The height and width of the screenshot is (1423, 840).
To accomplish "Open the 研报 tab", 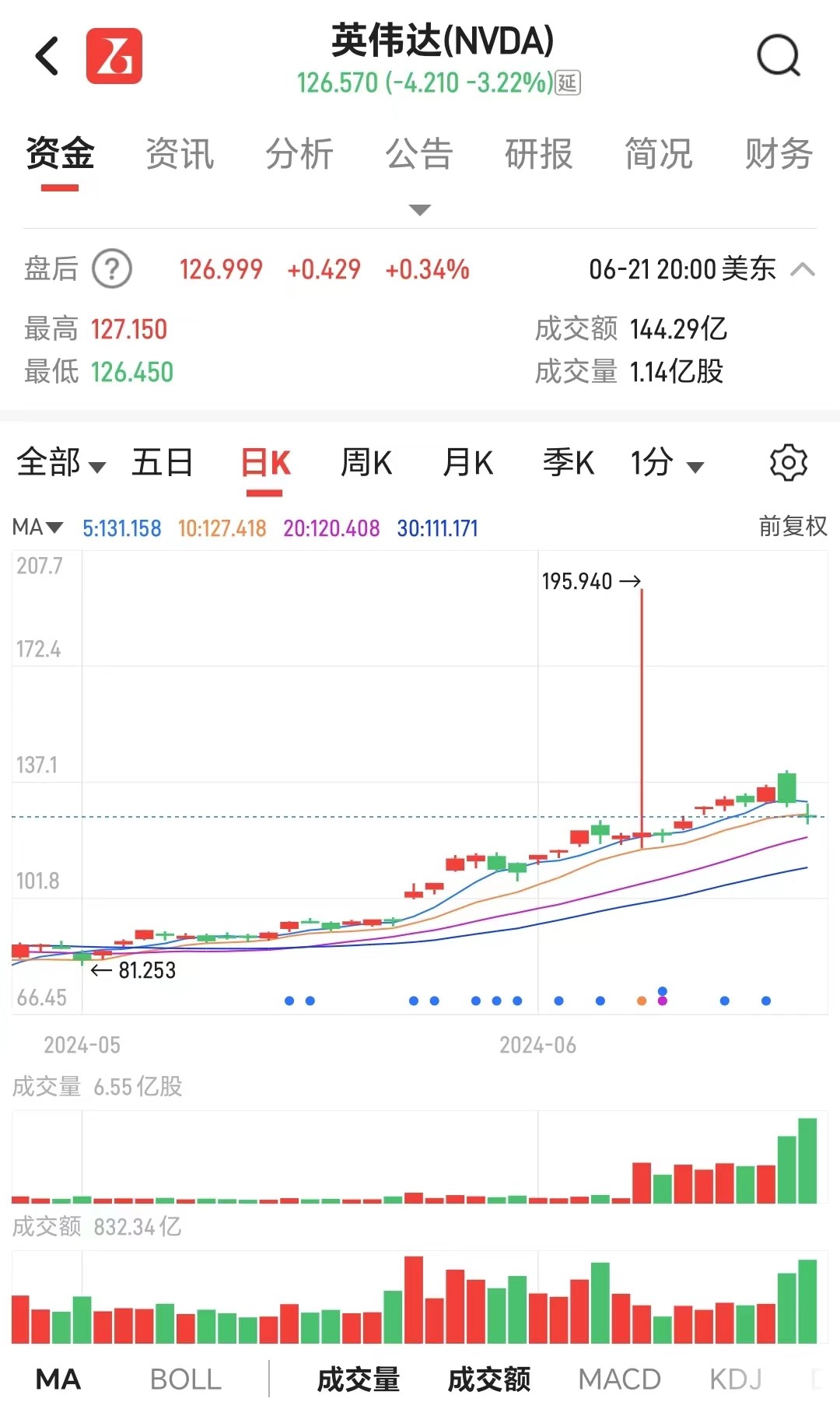I will pos(539,153).
